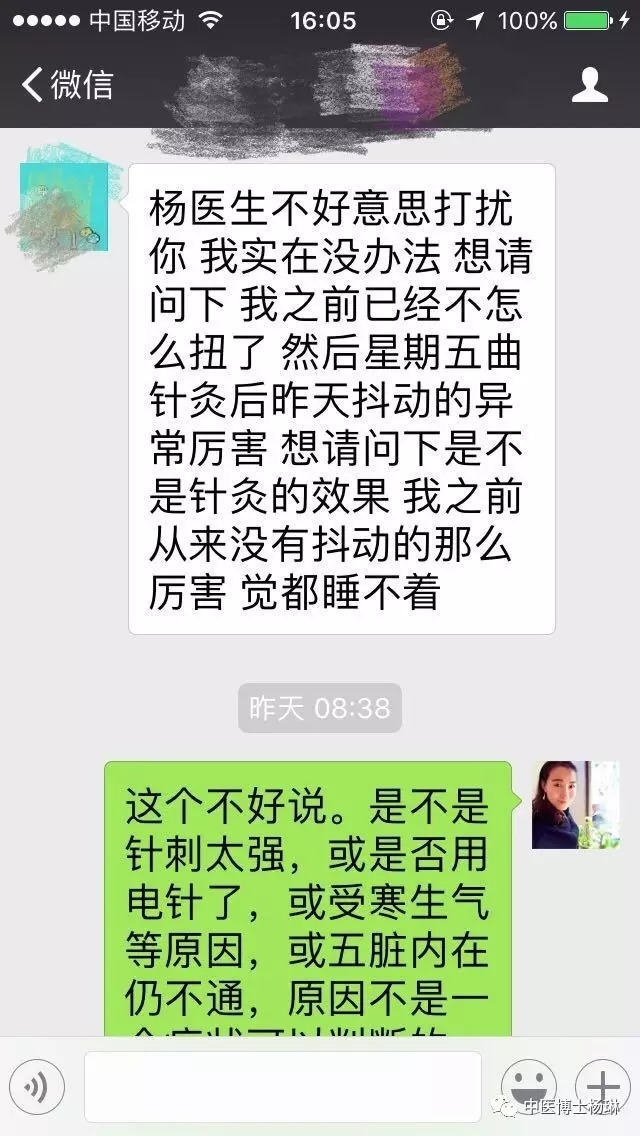Go back to the 微信 chat list
Image resolution: width=640 pixels, height=1136 pixels.
[x=66, y=85]
